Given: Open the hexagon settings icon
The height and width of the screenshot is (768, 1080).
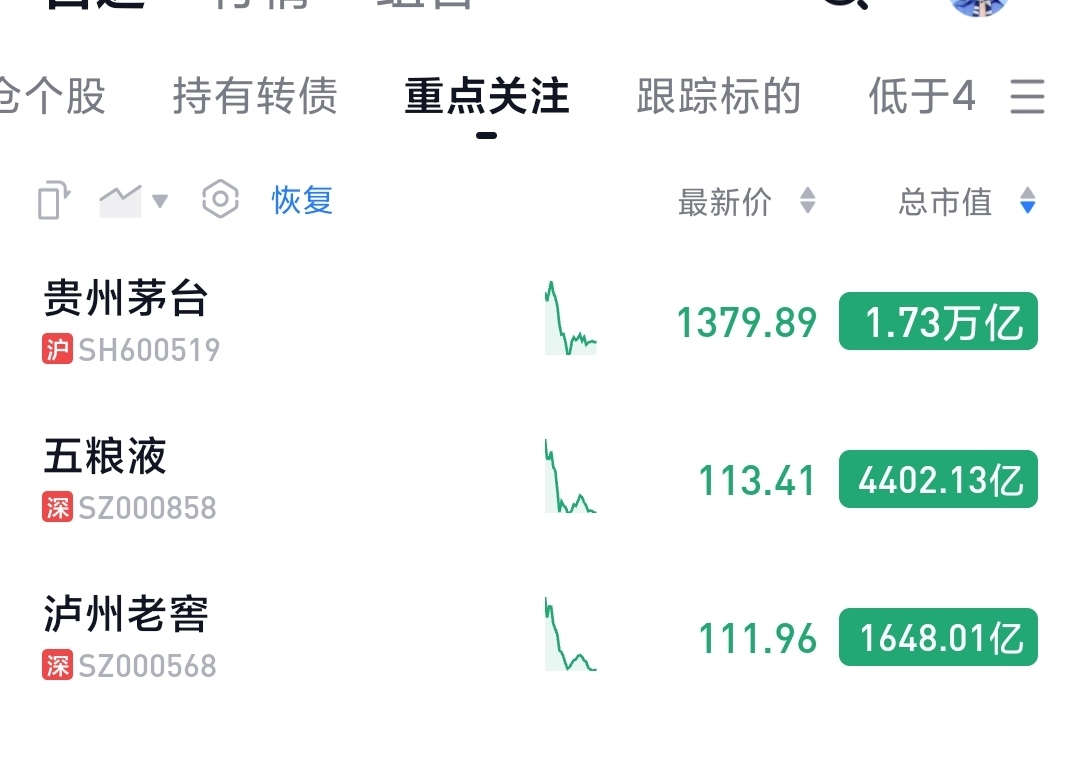Looking at the screenshot, I should pos(220,200).
